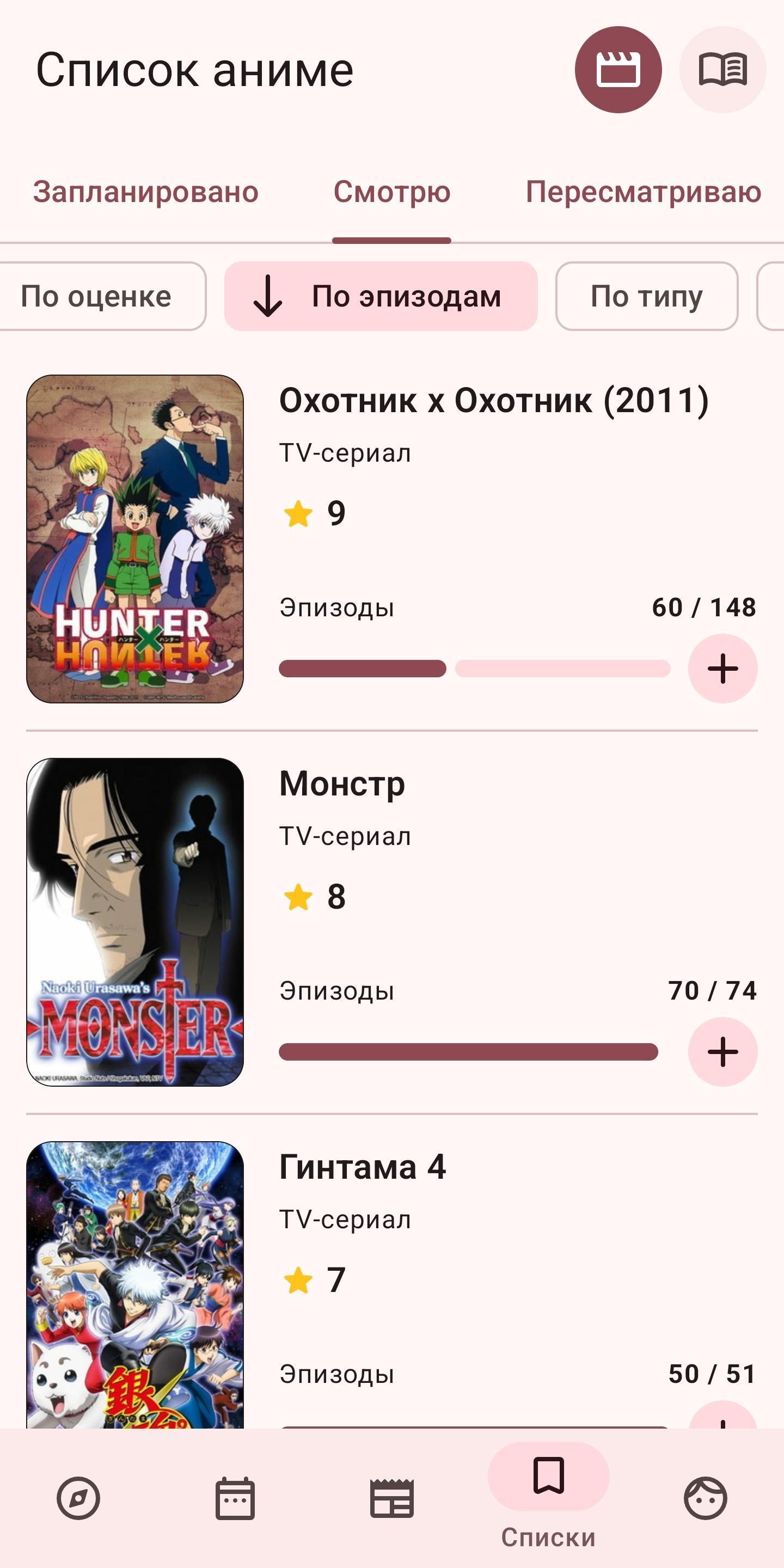
Task: Open the calendar tab
Action: tap(235, 1498)
